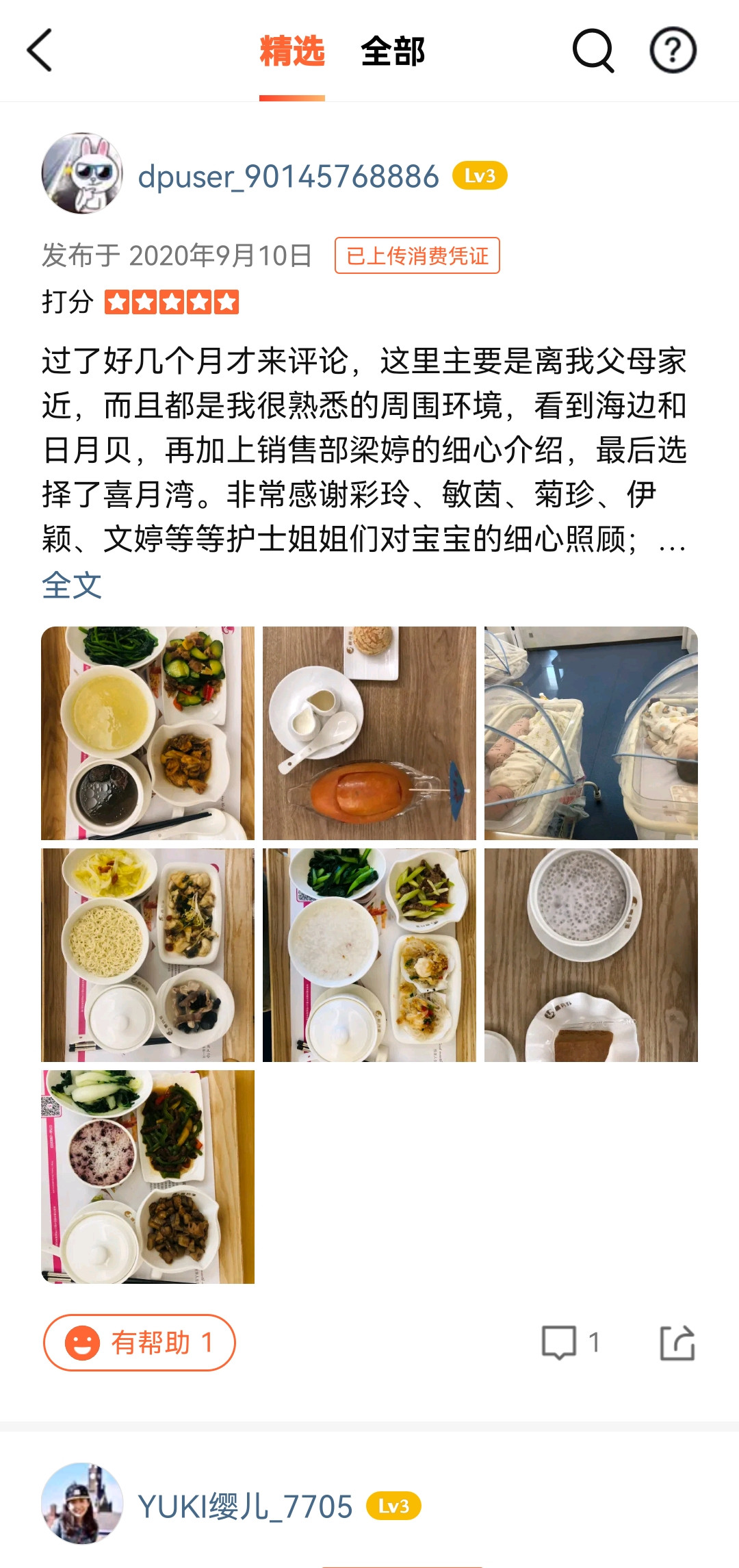Open the photo with bun and papaya
The height and width of the screenshot is (1568, 739).
point(369,733)
